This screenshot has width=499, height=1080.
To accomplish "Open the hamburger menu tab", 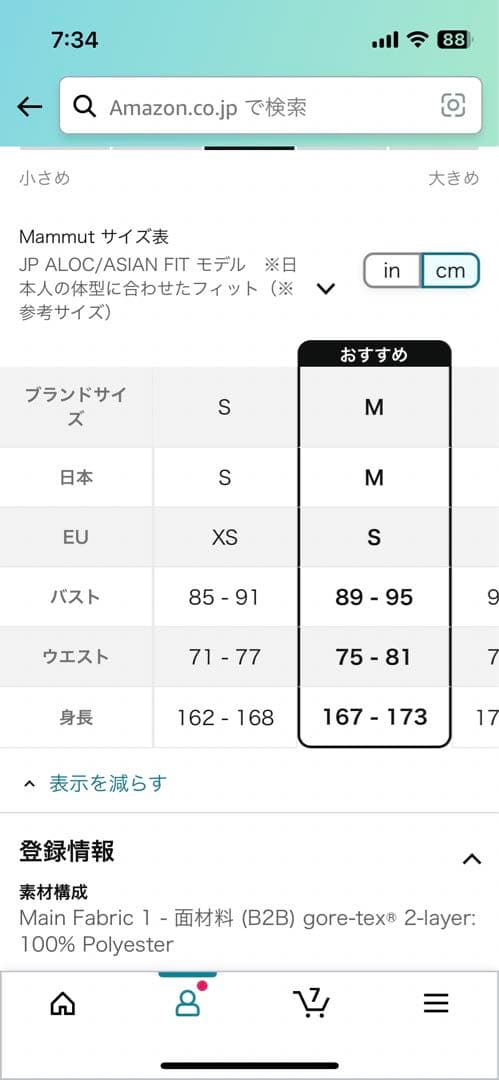I will 436,1003.
